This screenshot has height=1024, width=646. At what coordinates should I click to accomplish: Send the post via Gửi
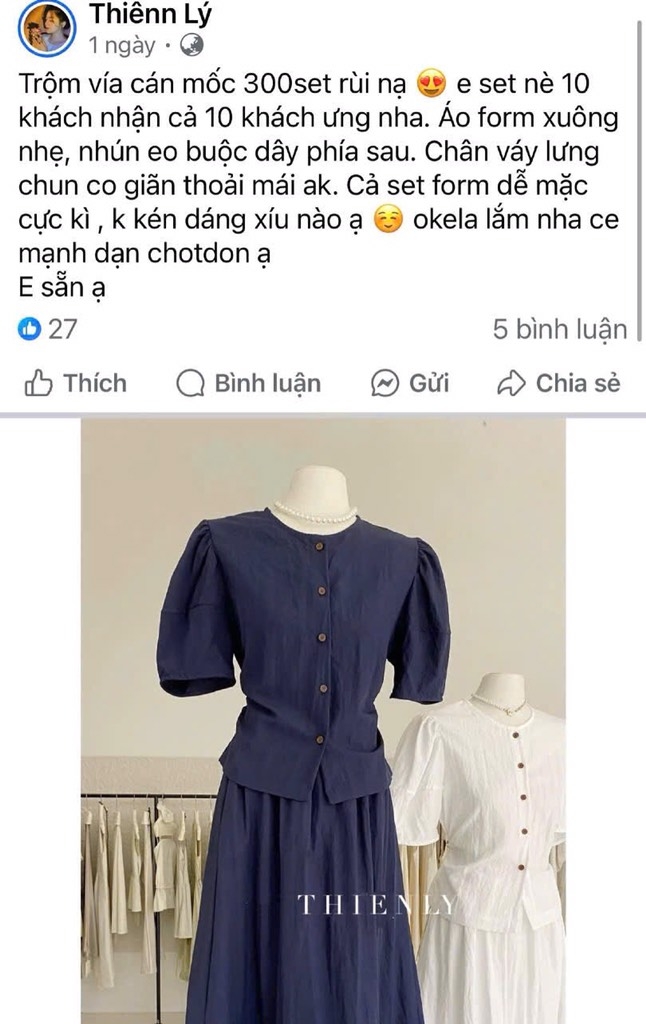[410, 383]
